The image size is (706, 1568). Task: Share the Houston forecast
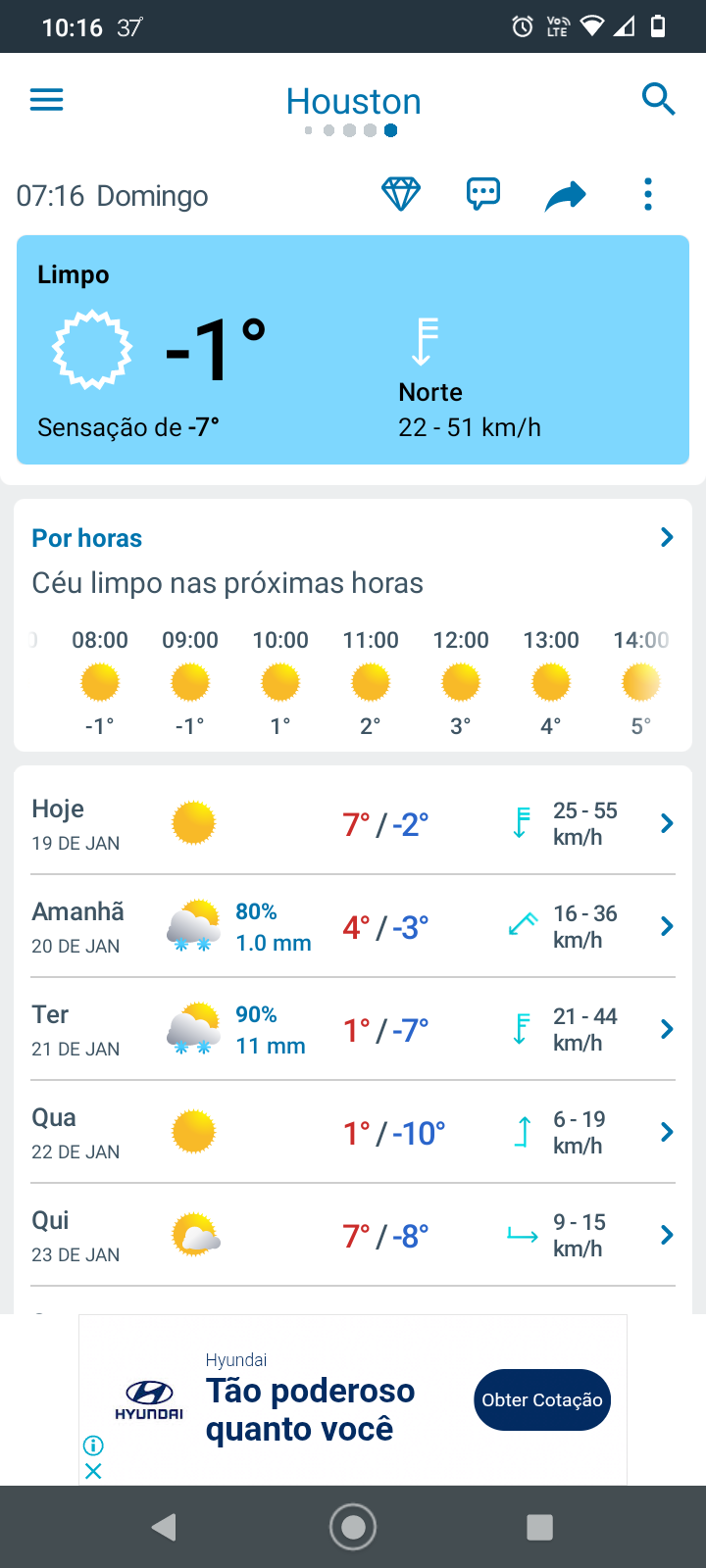pos(566,196)
